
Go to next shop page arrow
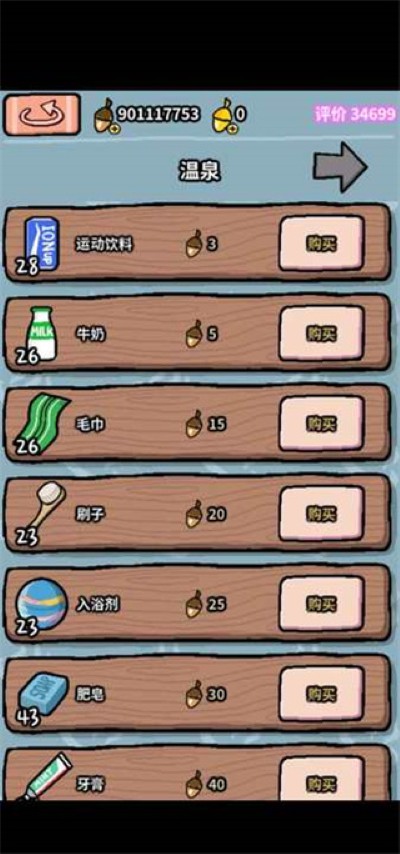tap(340, 167)
